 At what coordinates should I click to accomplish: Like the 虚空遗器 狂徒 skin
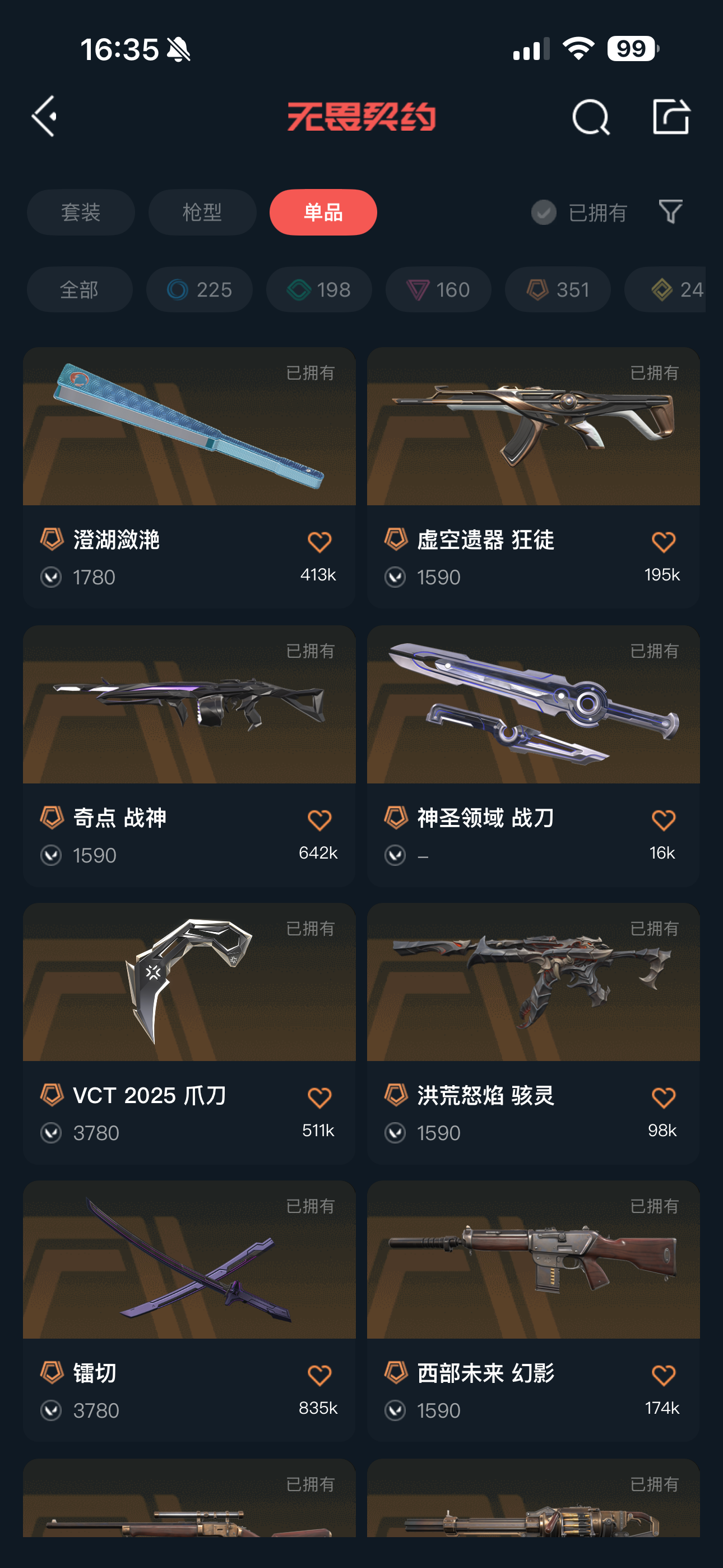(x=662, y=542)
